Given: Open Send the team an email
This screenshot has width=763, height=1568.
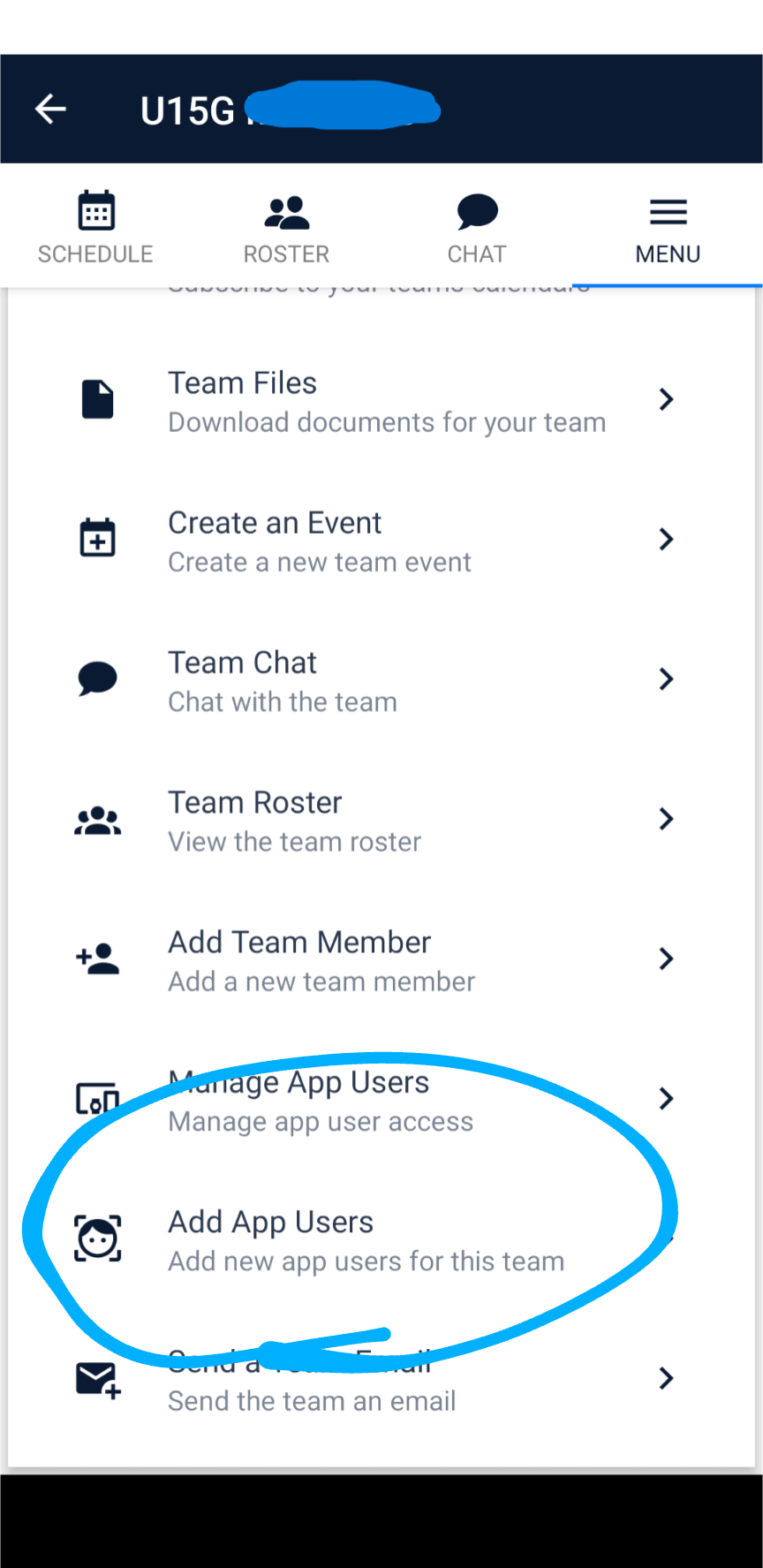Looking at the screenshot, I should click(381, 1379).
